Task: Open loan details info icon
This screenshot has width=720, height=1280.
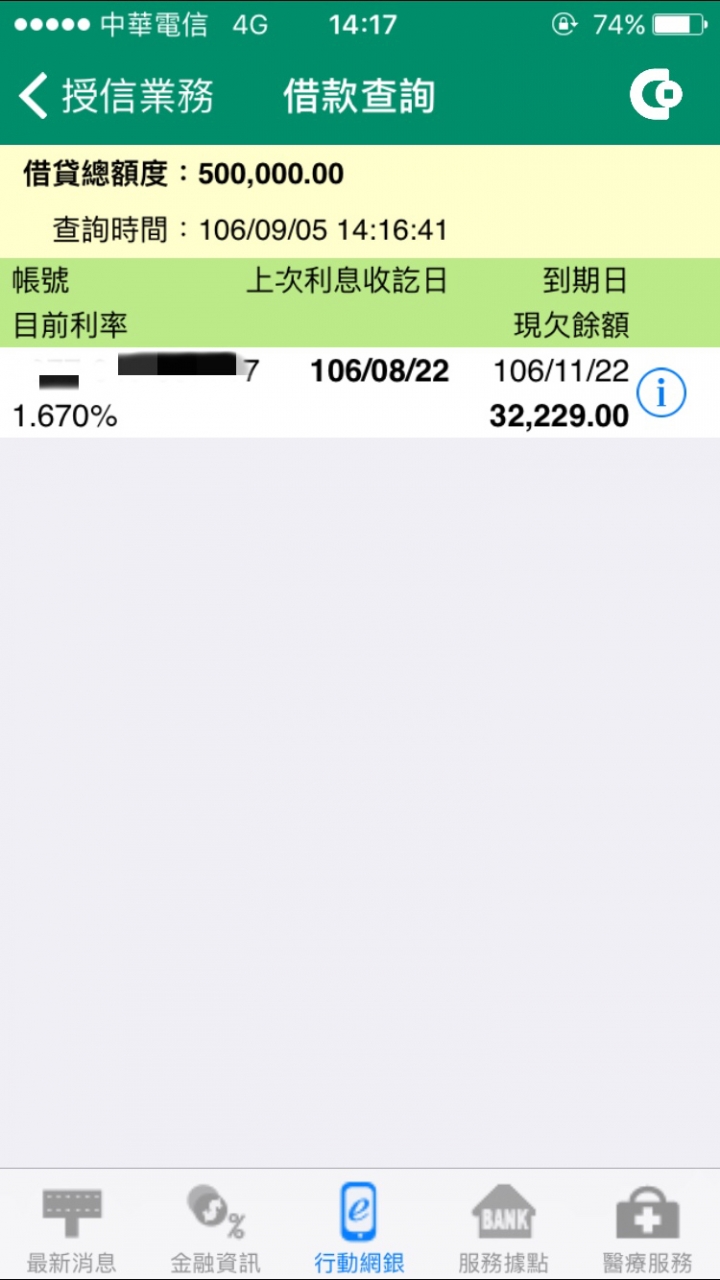Action: 661,394
